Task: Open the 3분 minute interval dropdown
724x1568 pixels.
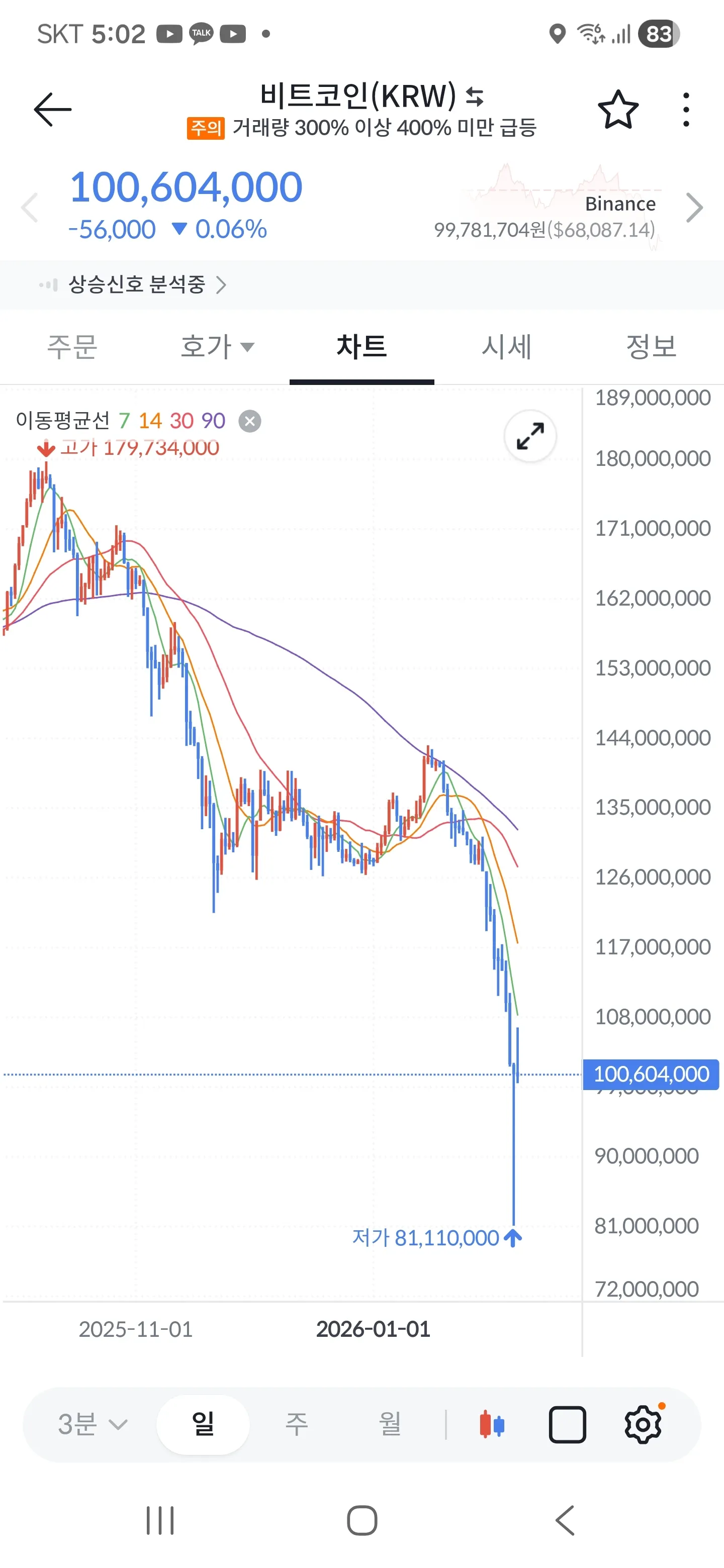Action: click(93, 1424)
